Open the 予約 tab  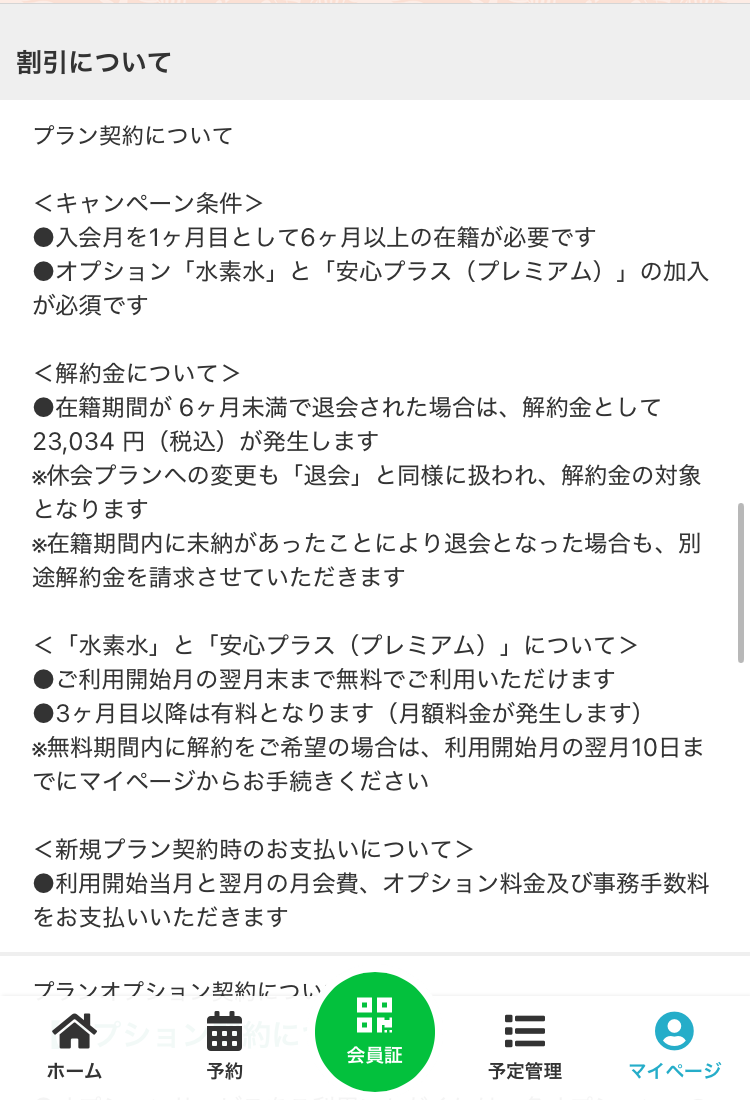coord(225,1045)
